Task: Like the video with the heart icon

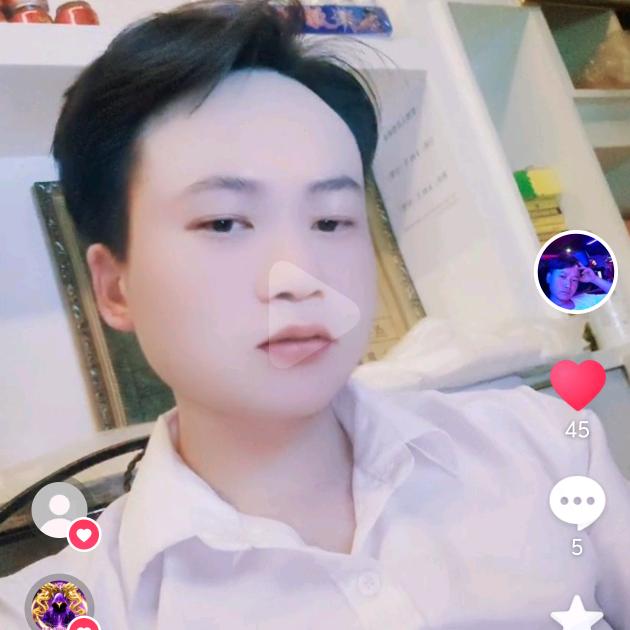Action: (578, 385)
